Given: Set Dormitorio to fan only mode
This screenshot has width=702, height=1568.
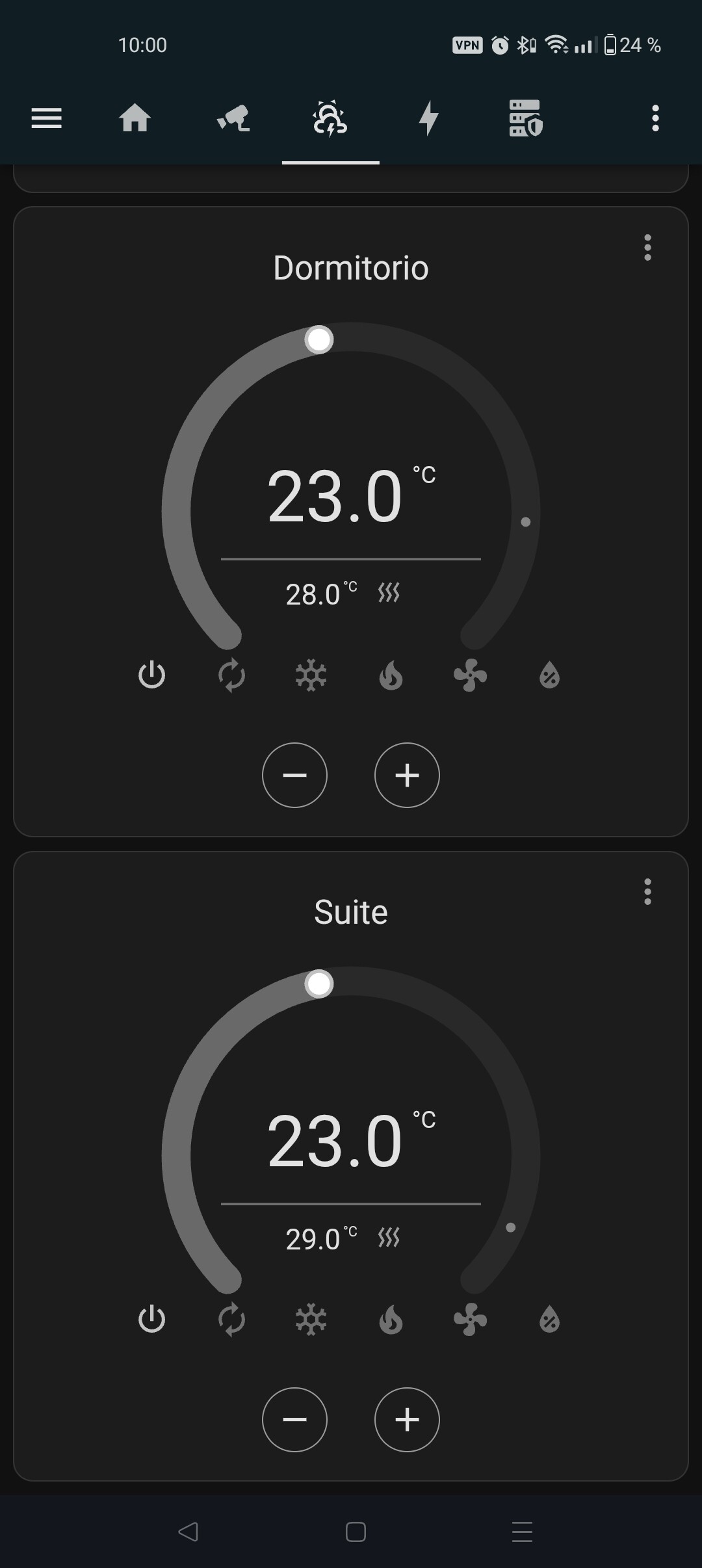Looking at the screenshot, I should point(470,675).
